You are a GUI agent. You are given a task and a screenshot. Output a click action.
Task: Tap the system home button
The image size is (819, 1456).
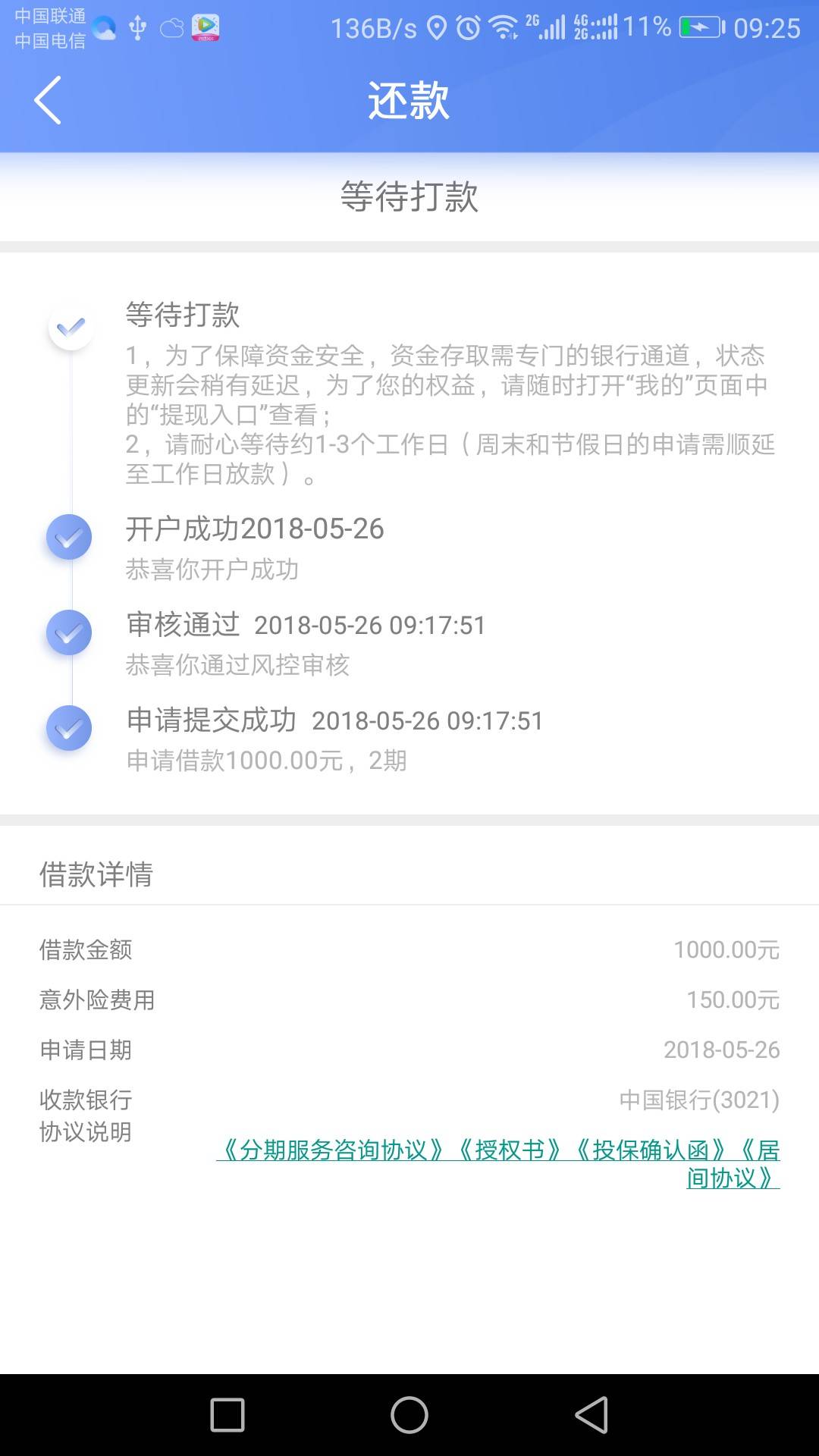click(409, 1415)
